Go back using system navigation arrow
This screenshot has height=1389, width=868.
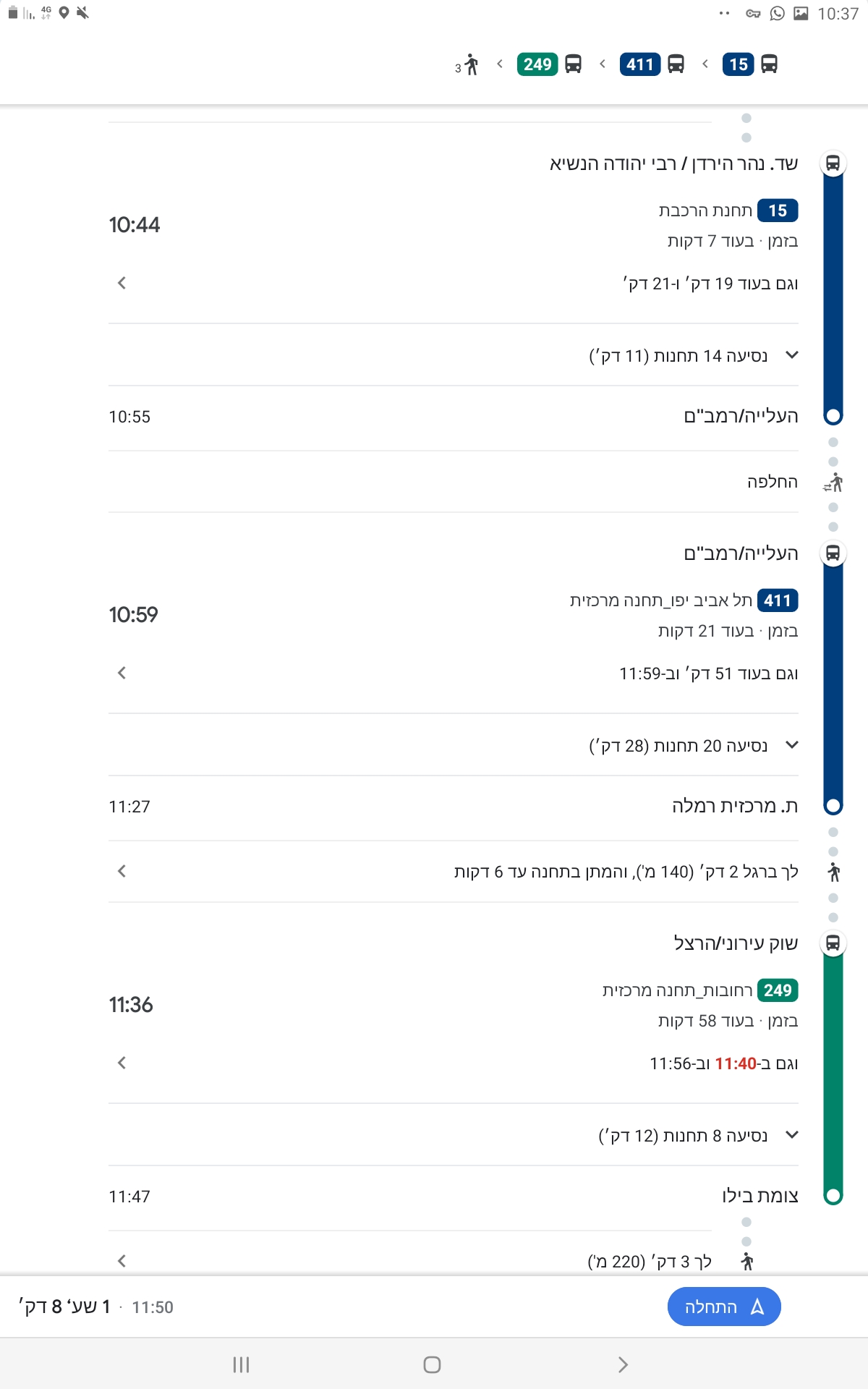(x=623, y=1364)
